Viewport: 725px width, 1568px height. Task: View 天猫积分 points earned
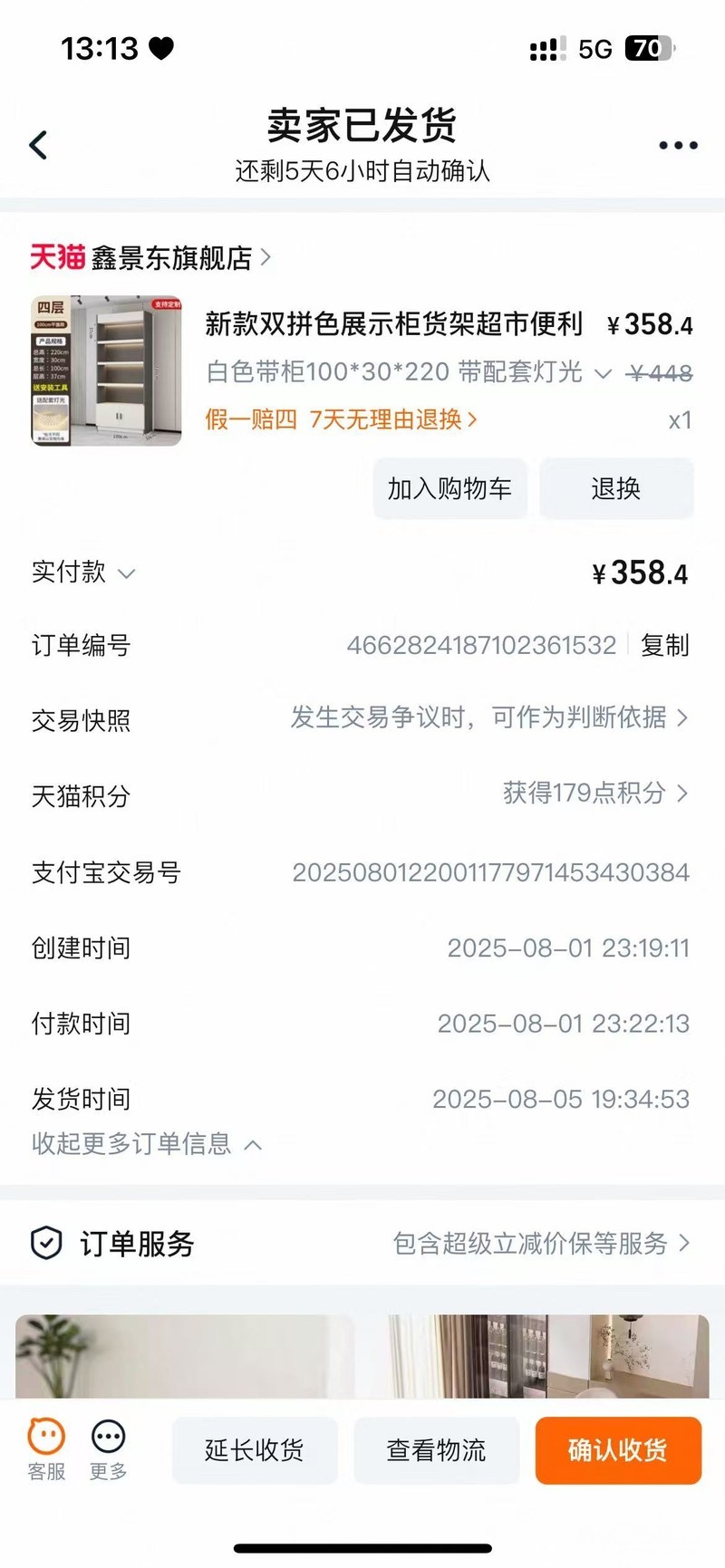pos(594,794)
